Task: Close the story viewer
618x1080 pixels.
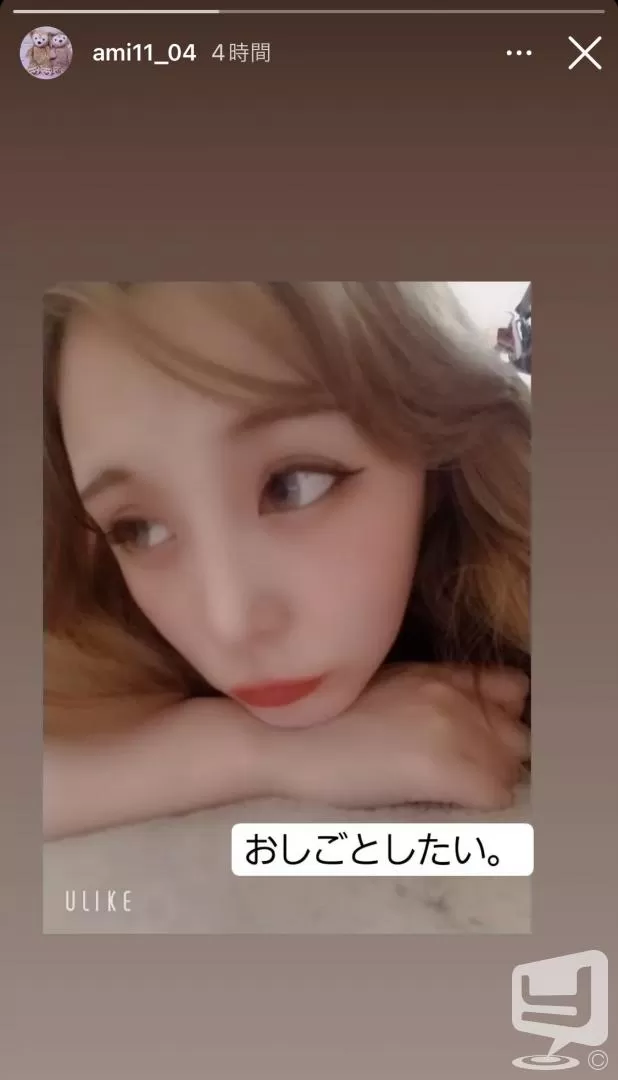Action: [x=585, y=53]
